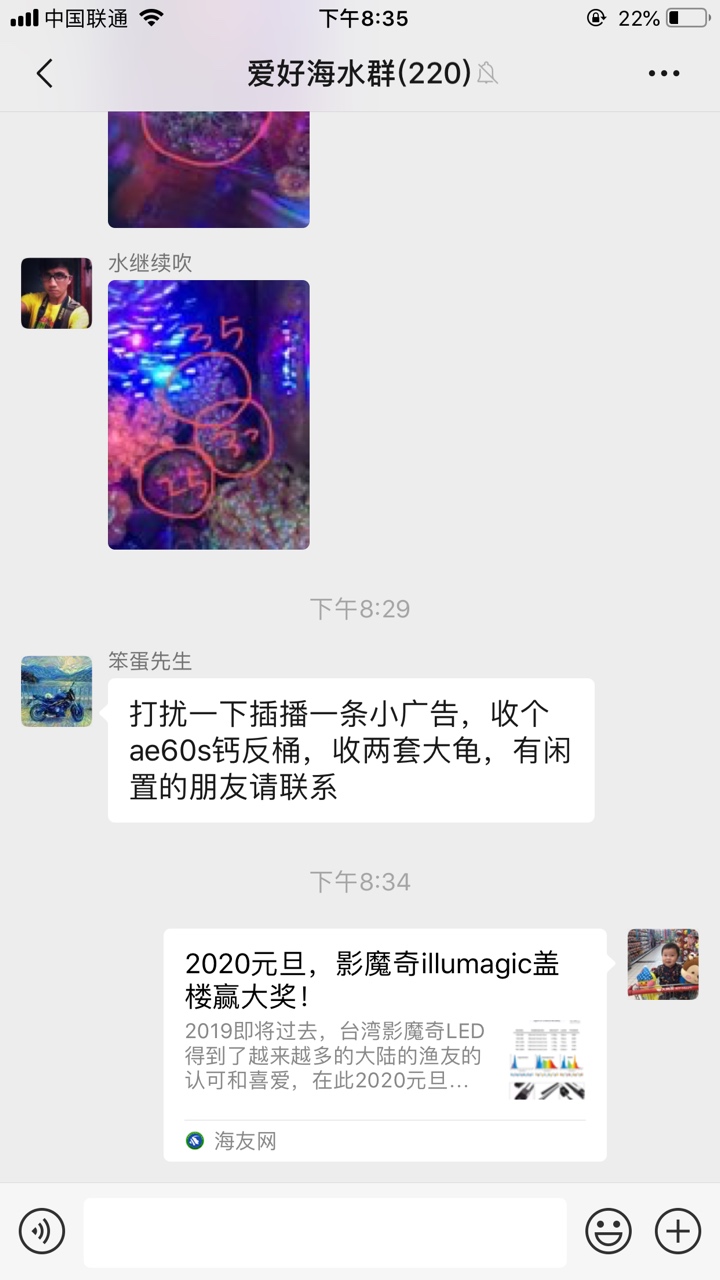Go back from the 爱好海水群 chat
This screenshot has width=720, height=1280.
coord(44,73)
